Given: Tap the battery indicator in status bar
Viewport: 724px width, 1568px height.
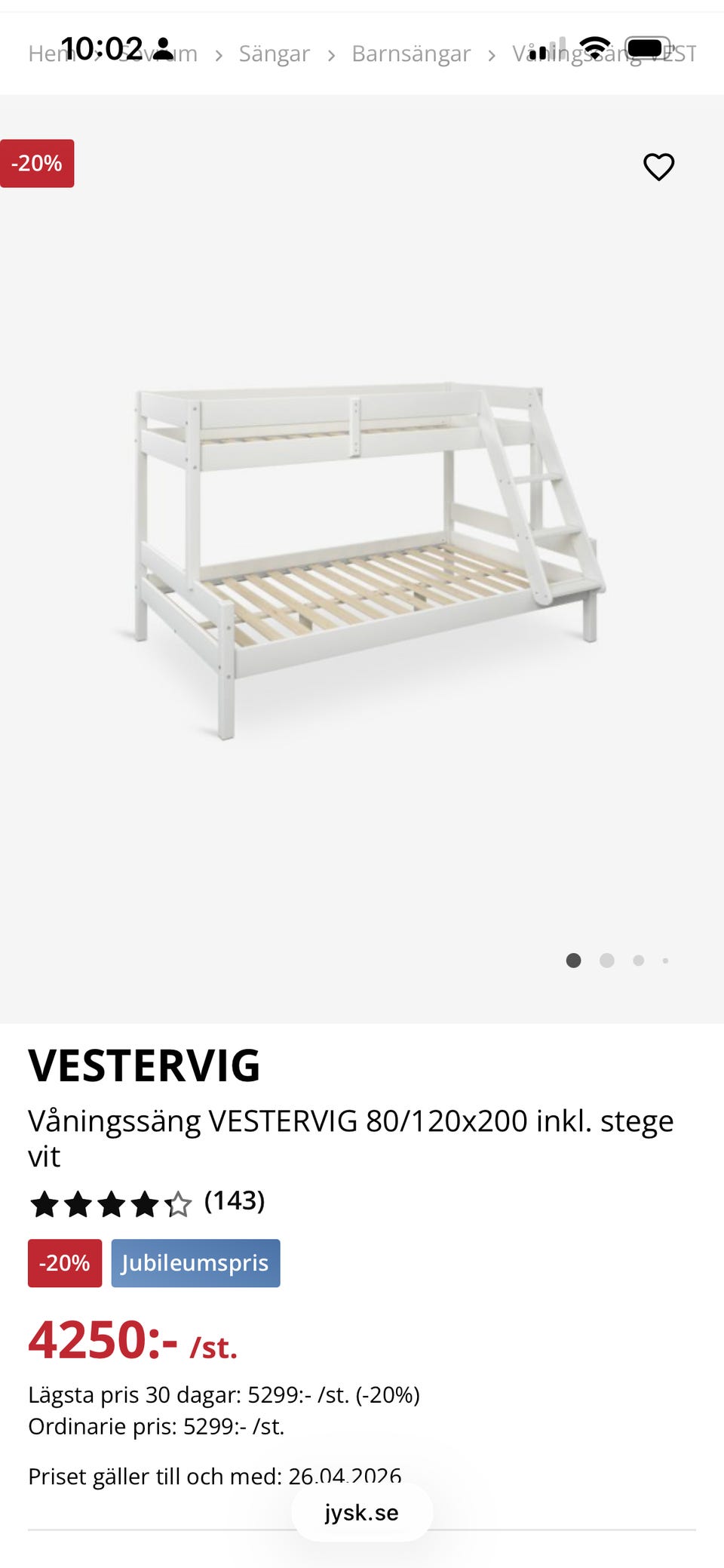Looking at the screenshot, I should 647,47.
